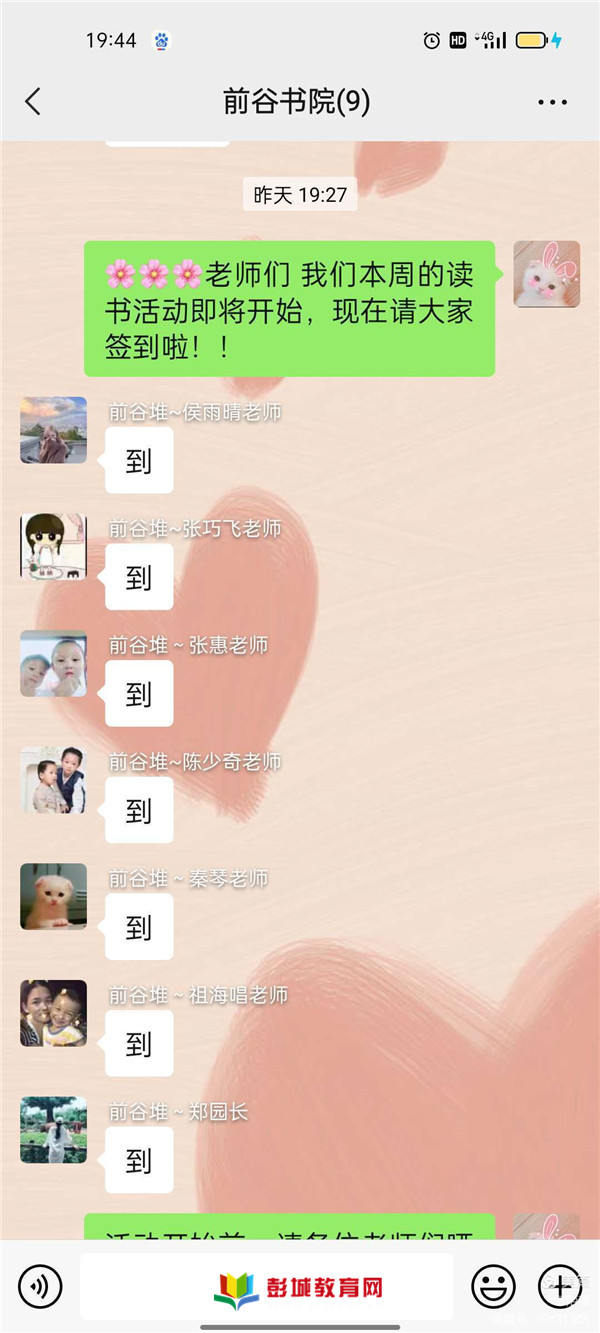The image size is (600, 1333).
Task: Open the group chat overflow menu
Action: point(552,102)
